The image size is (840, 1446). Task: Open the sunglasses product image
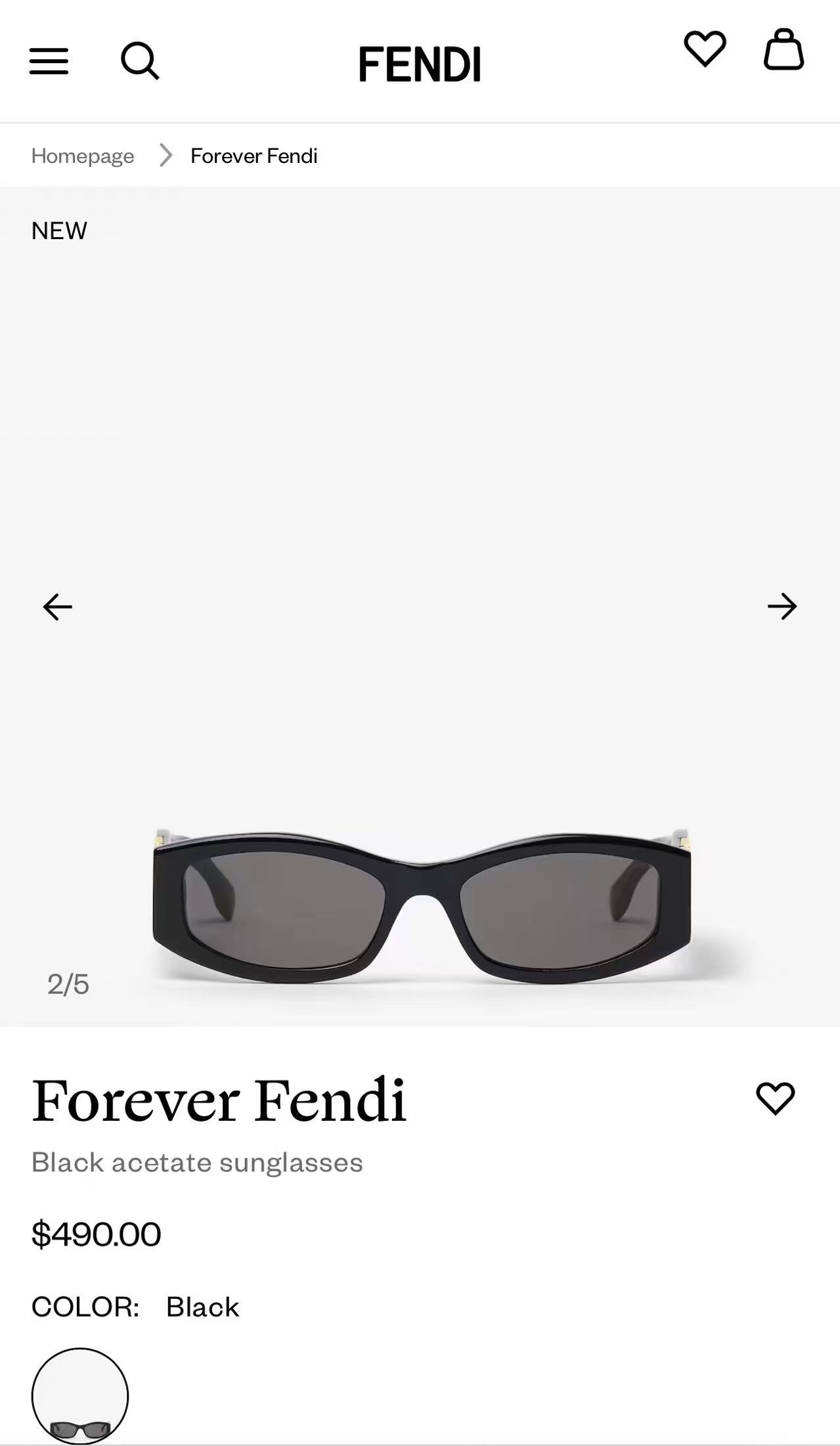click(x=420, y=907)
